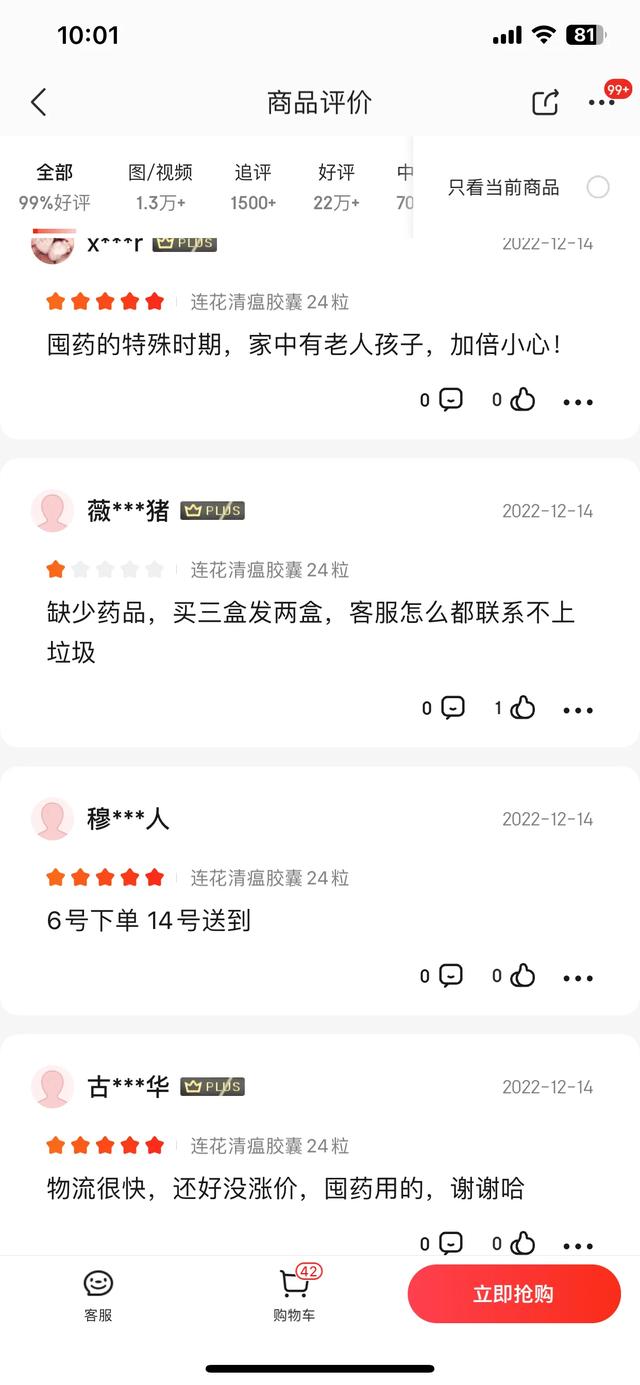Tap 立即抢购 to buy now

click(x=514, y=1294)
